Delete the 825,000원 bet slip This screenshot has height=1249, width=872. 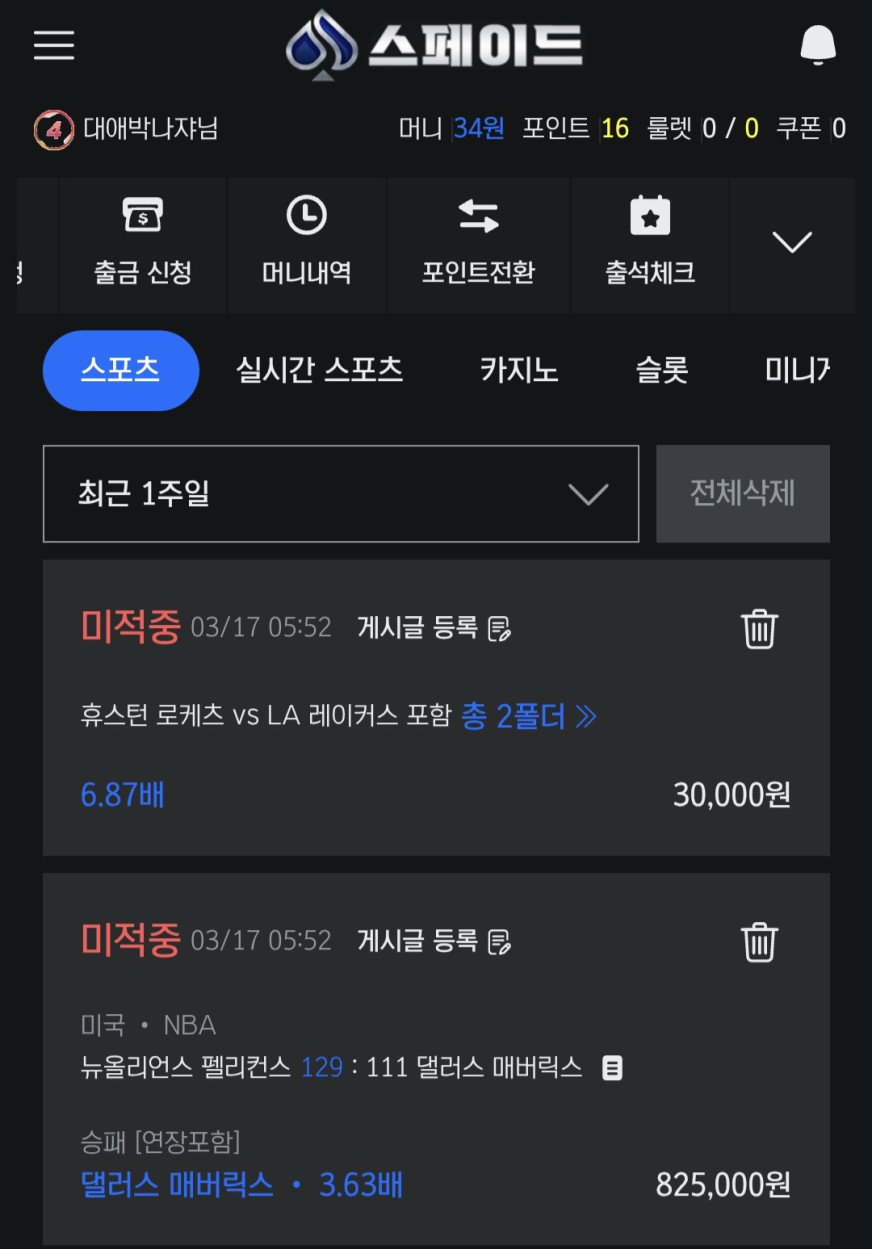pos(759,942)
